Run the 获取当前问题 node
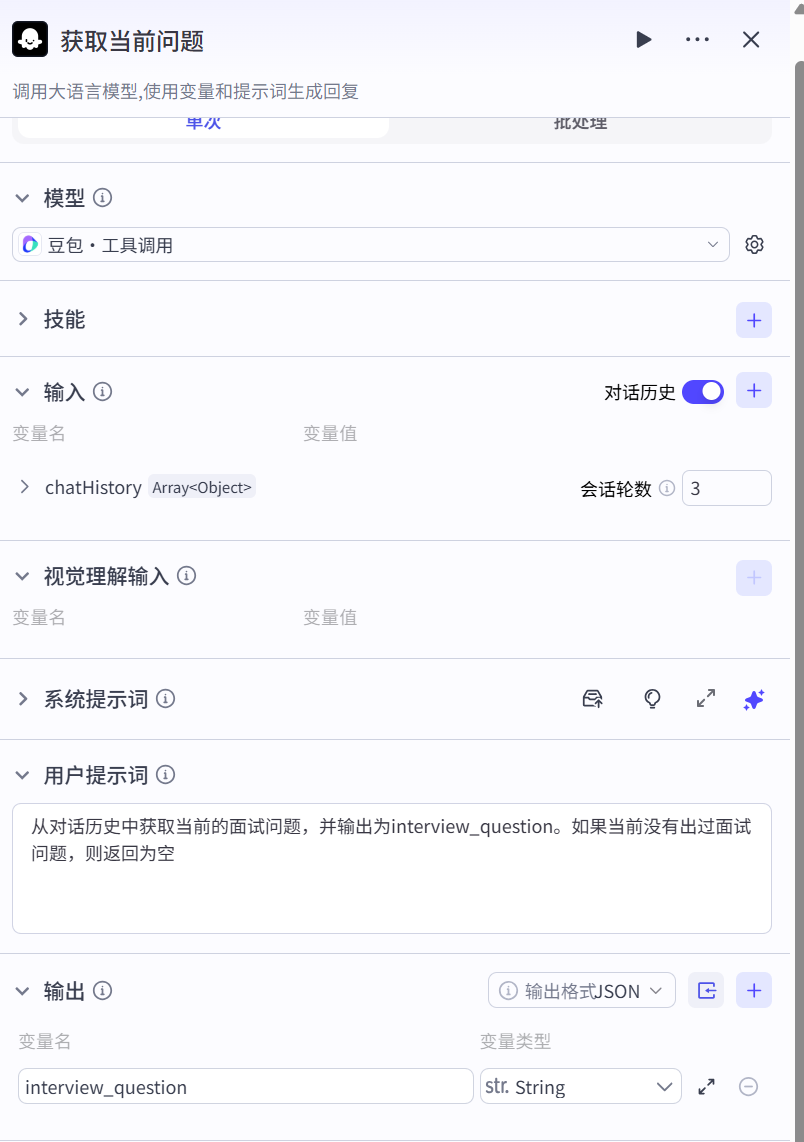Image resolution: width=804 pixels, height=1142 pixels. 644,40
